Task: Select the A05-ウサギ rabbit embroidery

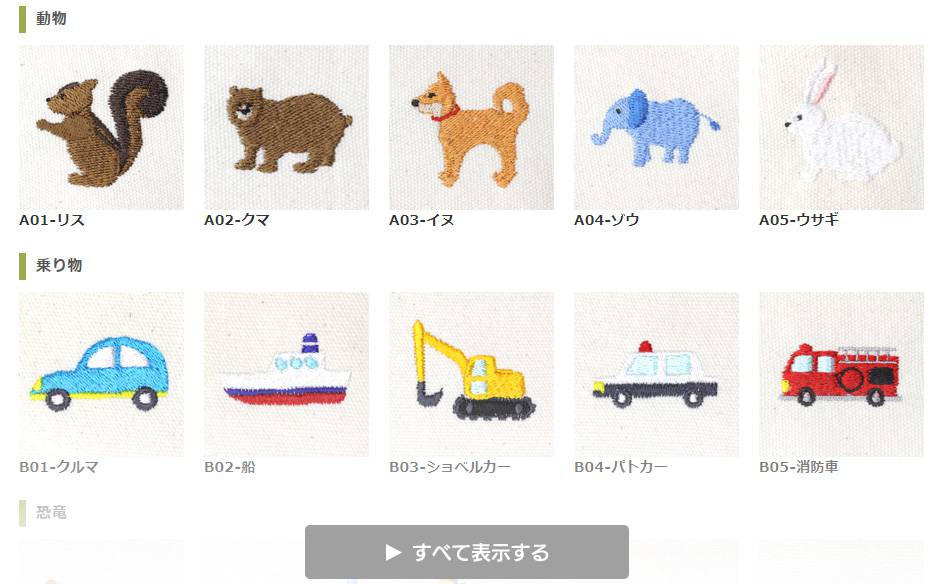Action: pyautogui.click(x=841, y=127)
